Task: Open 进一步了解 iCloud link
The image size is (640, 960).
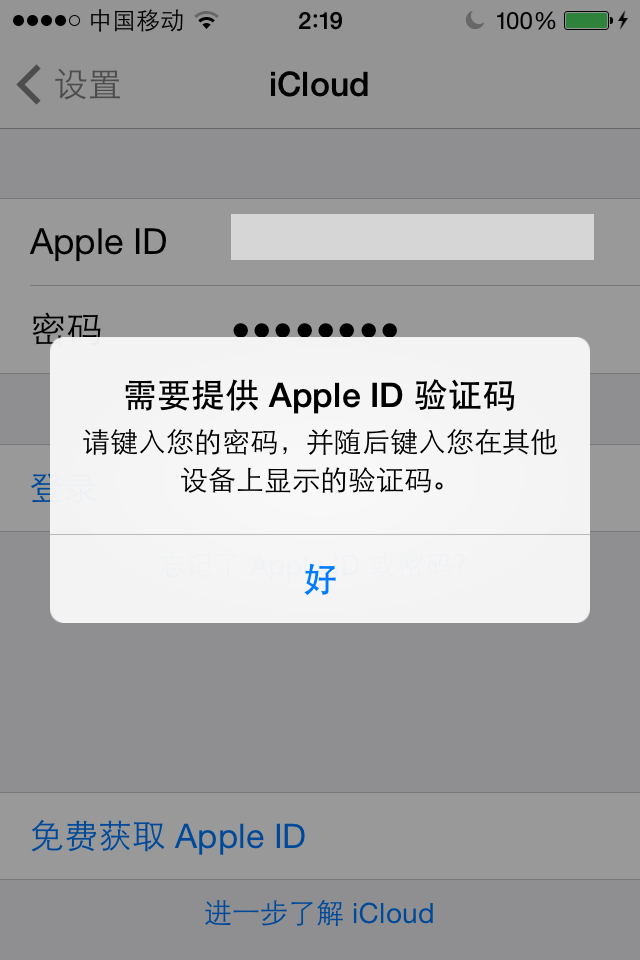Action: (320, 913)
